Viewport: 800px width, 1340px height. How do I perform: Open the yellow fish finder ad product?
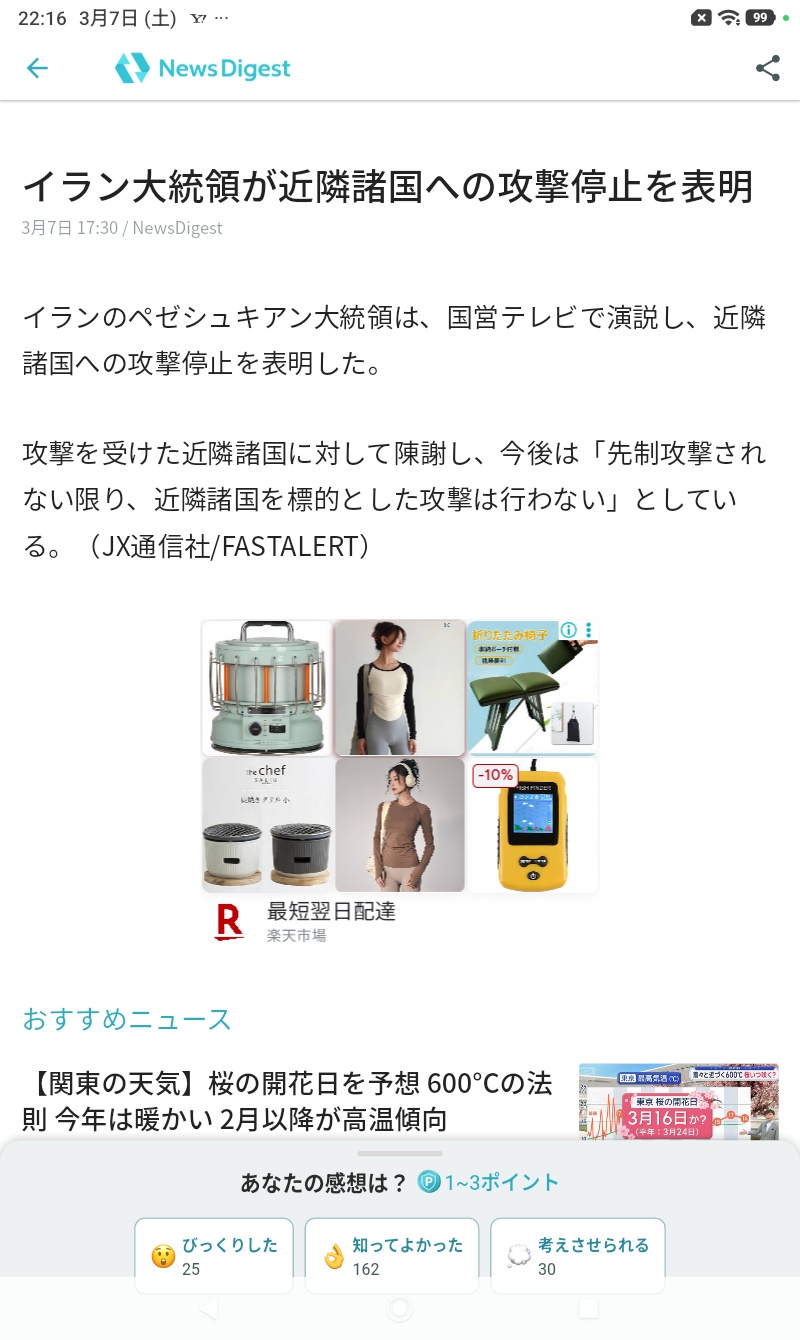[532, 826]
